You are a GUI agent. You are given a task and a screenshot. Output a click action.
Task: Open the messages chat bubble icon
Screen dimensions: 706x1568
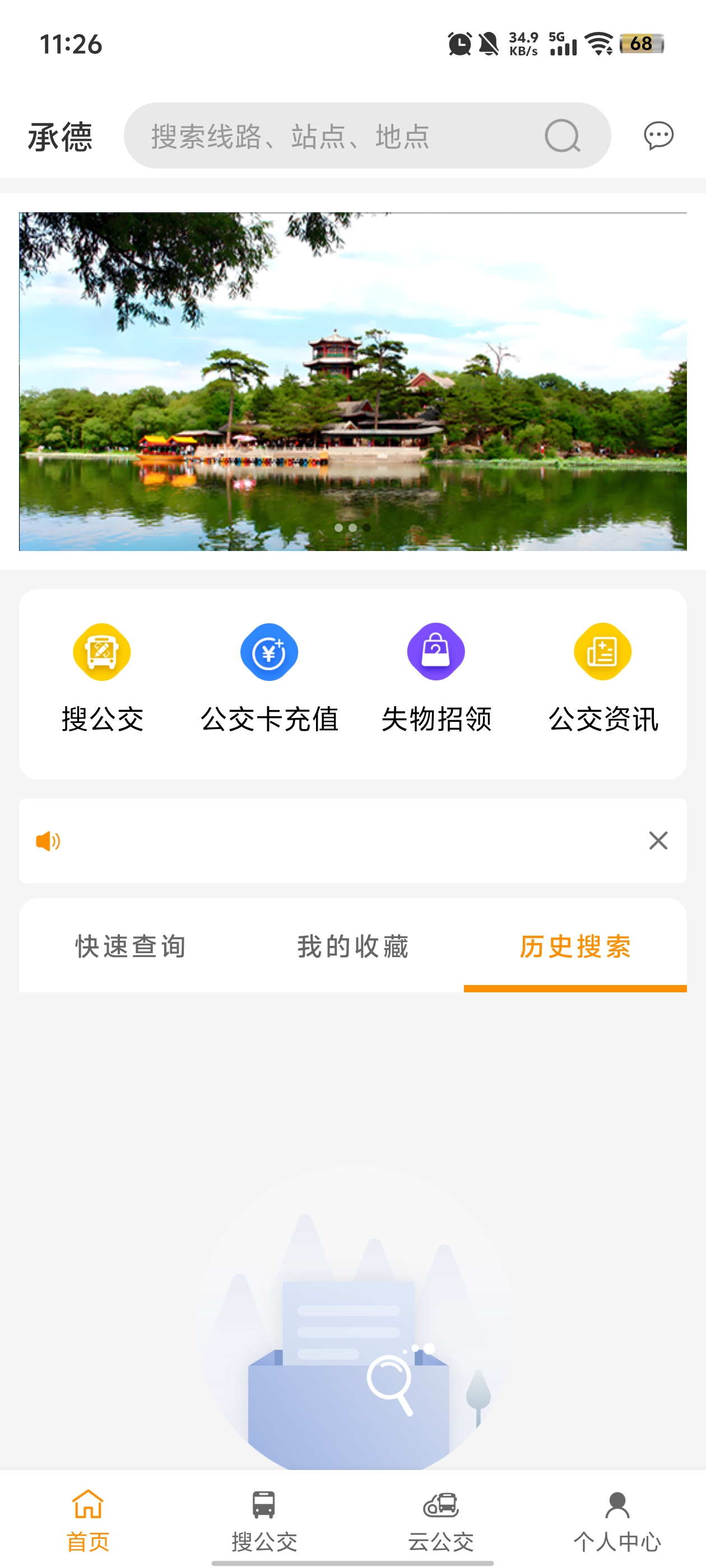tap(658, 135)
